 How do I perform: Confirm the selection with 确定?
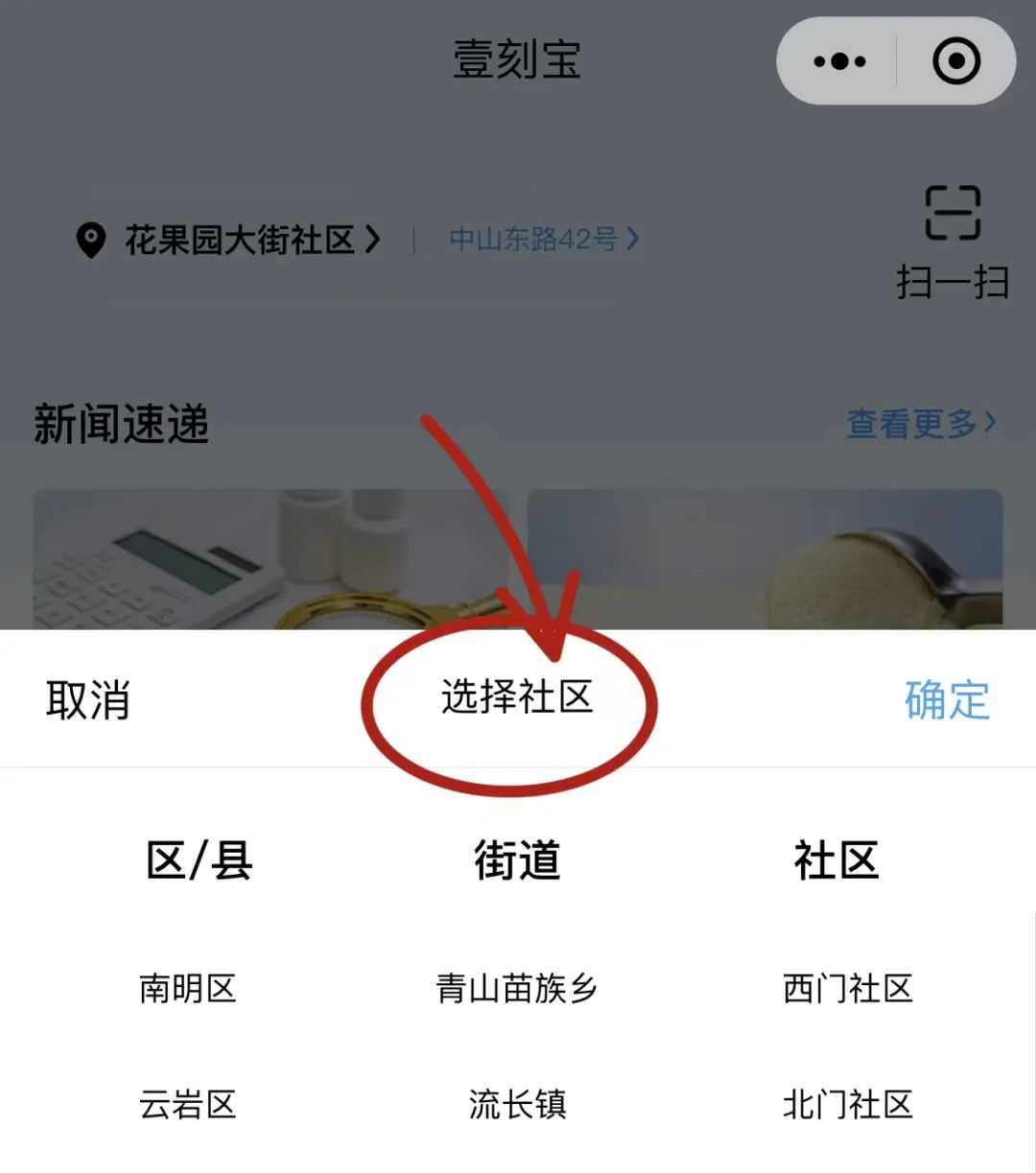point(946,700)
